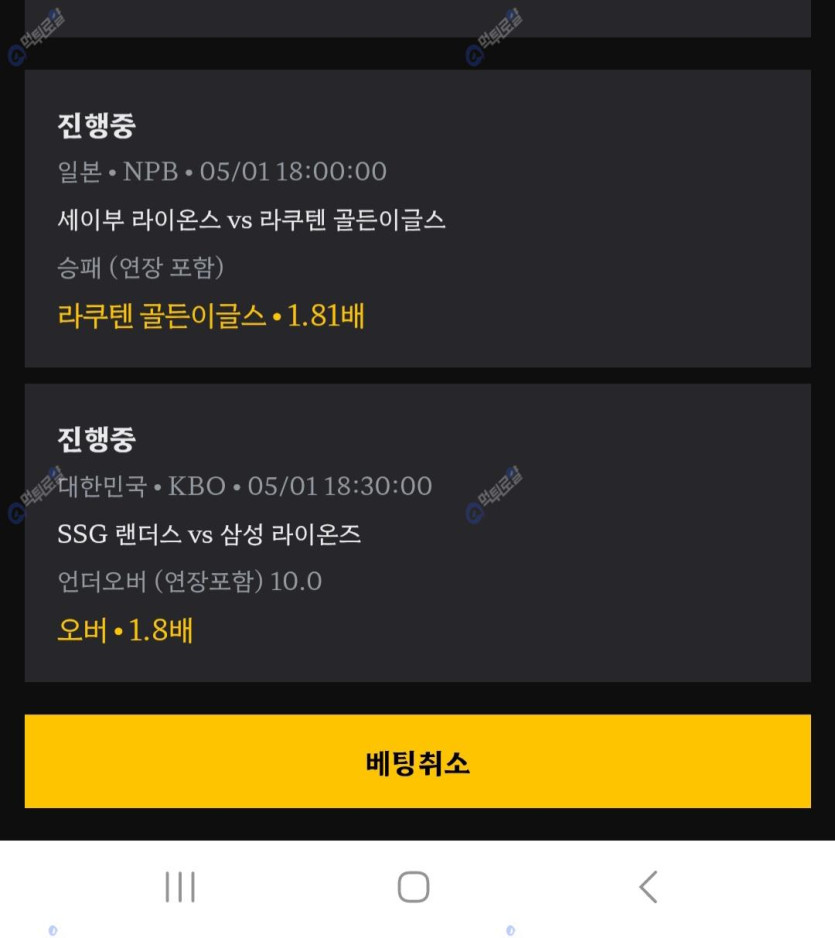Tap the 베팅취소 button
Image resolution: width=835 pixels, height=938 pixels.
[x=417, y=762]
